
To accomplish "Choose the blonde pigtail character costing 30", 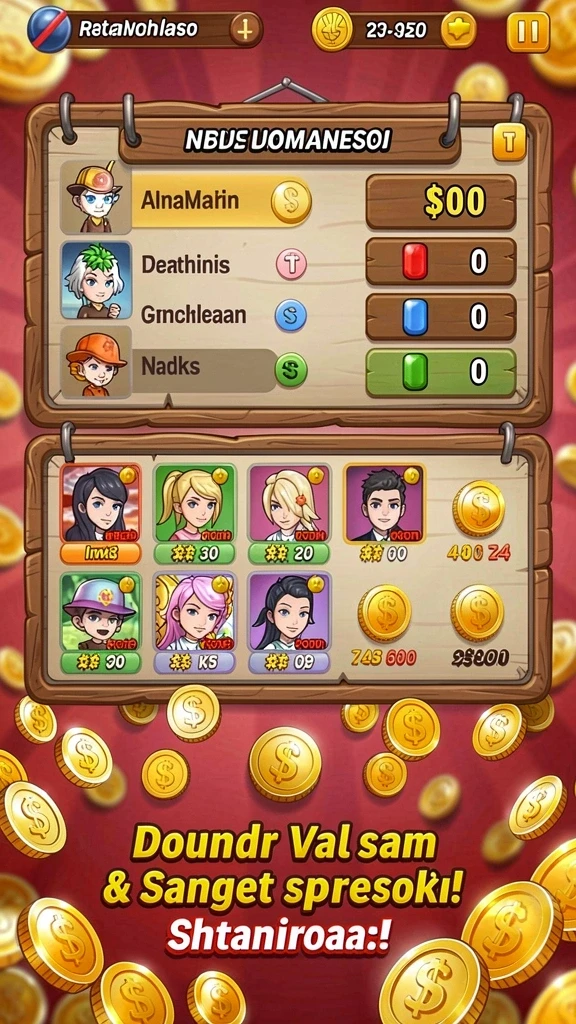I will [x=195, y=513].
